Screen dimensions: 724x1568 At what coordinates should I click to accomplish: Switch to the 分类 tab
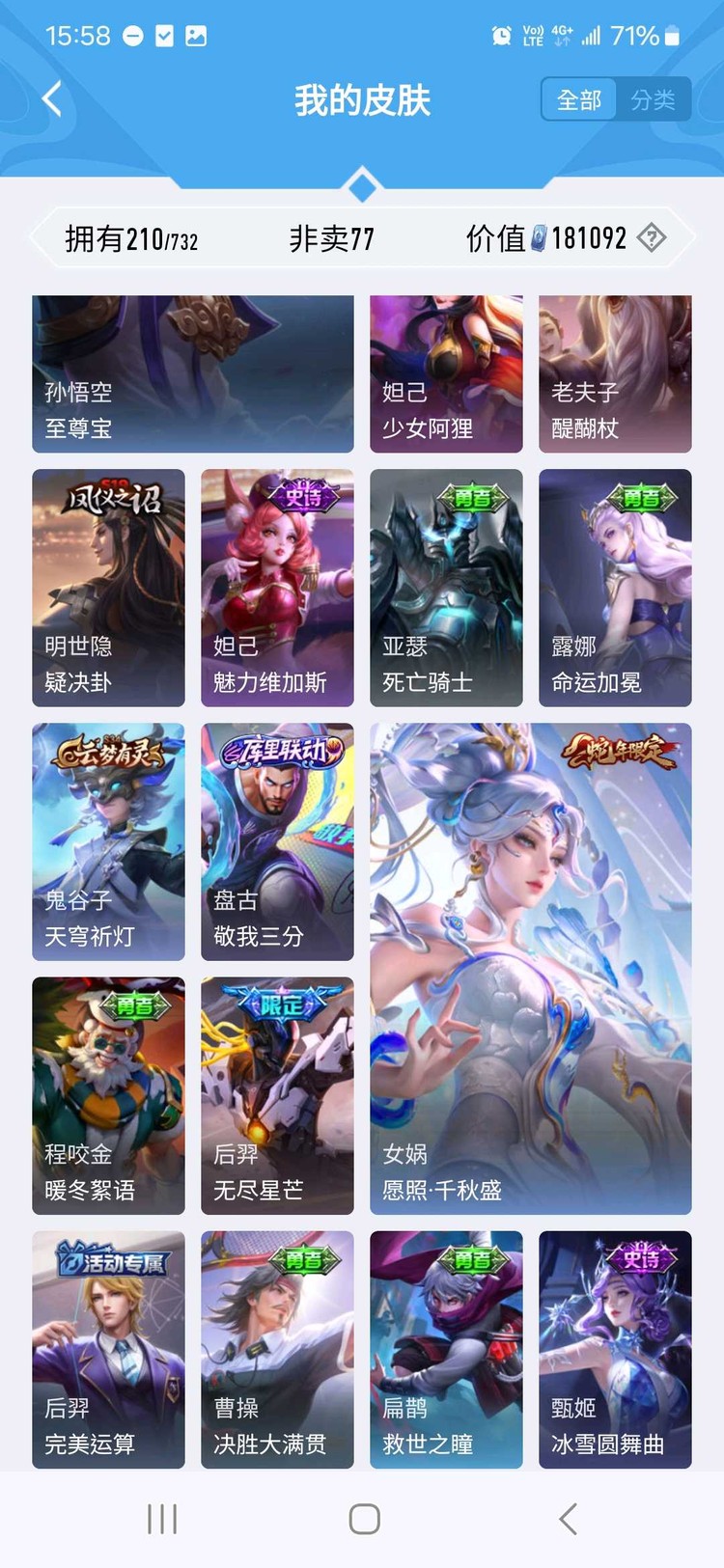tap(653, 99)
